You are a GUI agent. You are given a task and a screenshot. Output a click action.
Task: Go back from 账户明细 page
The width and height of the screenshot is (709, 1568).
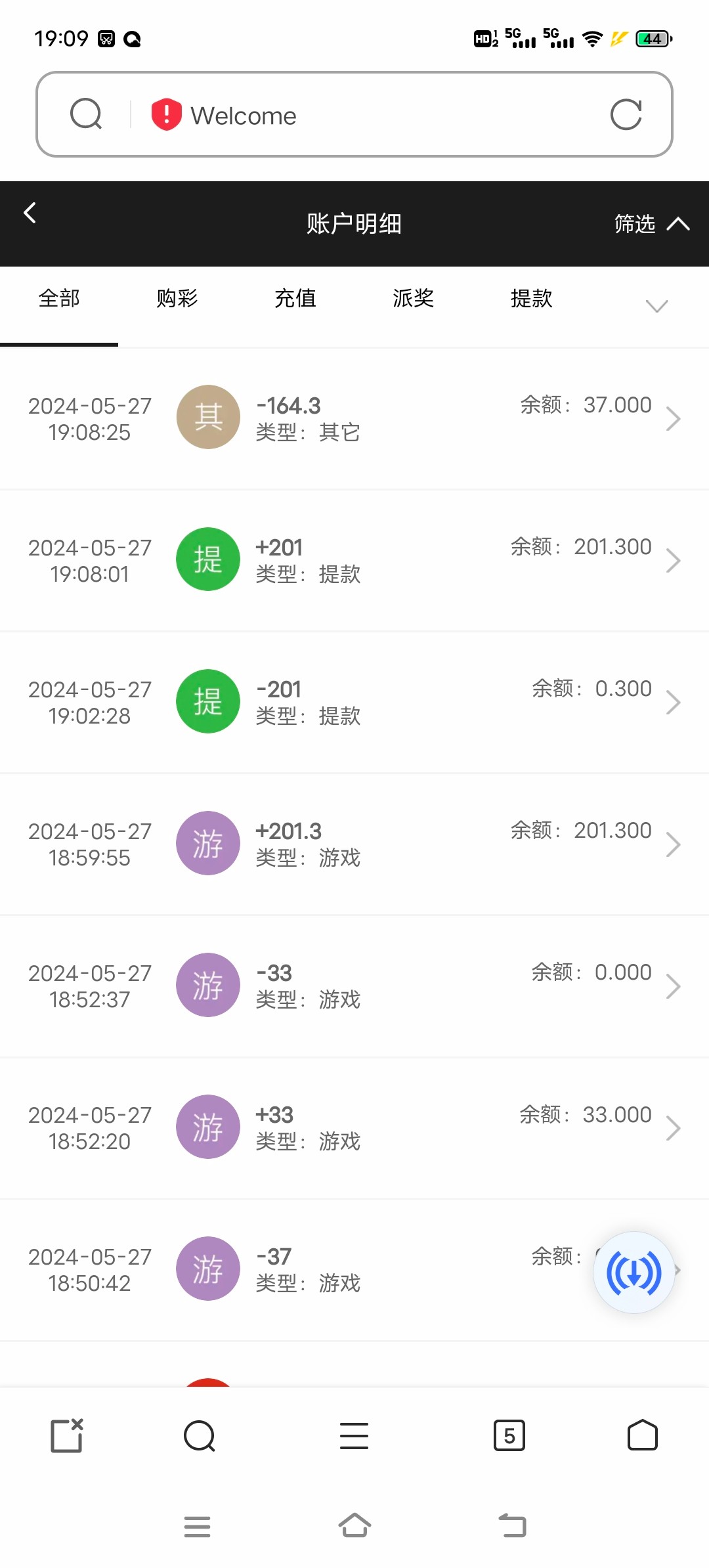tap(30, 213)
